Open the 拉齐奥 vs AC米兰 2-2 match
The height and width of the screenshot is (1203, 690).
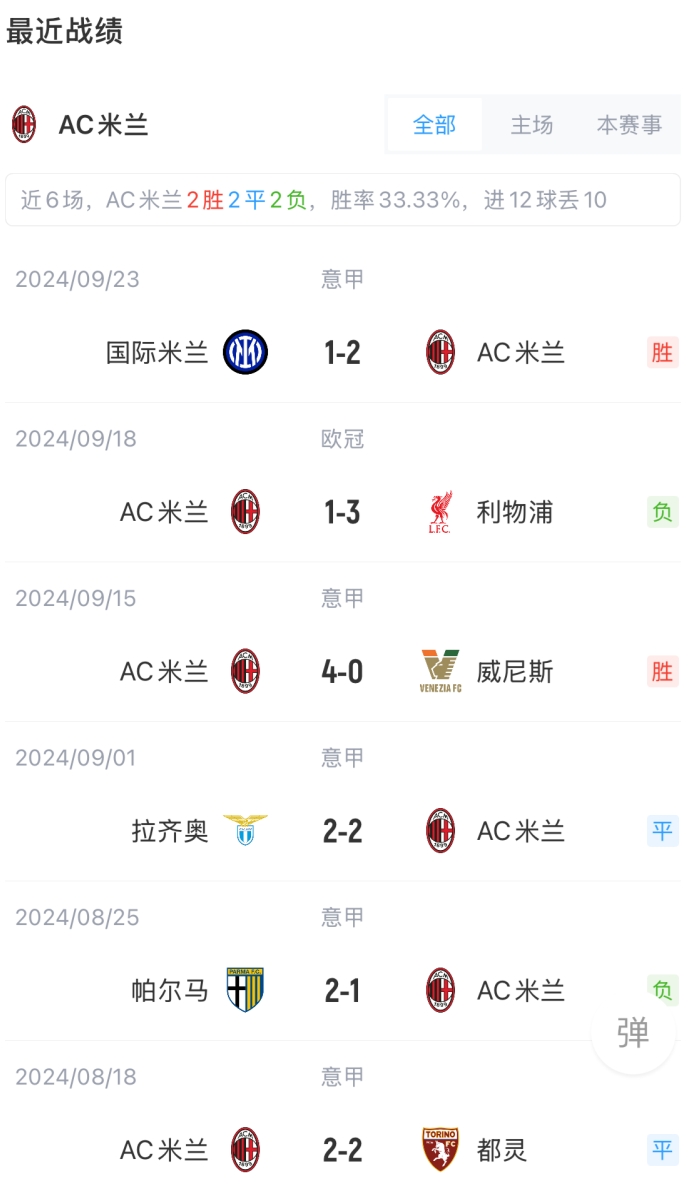342,831
